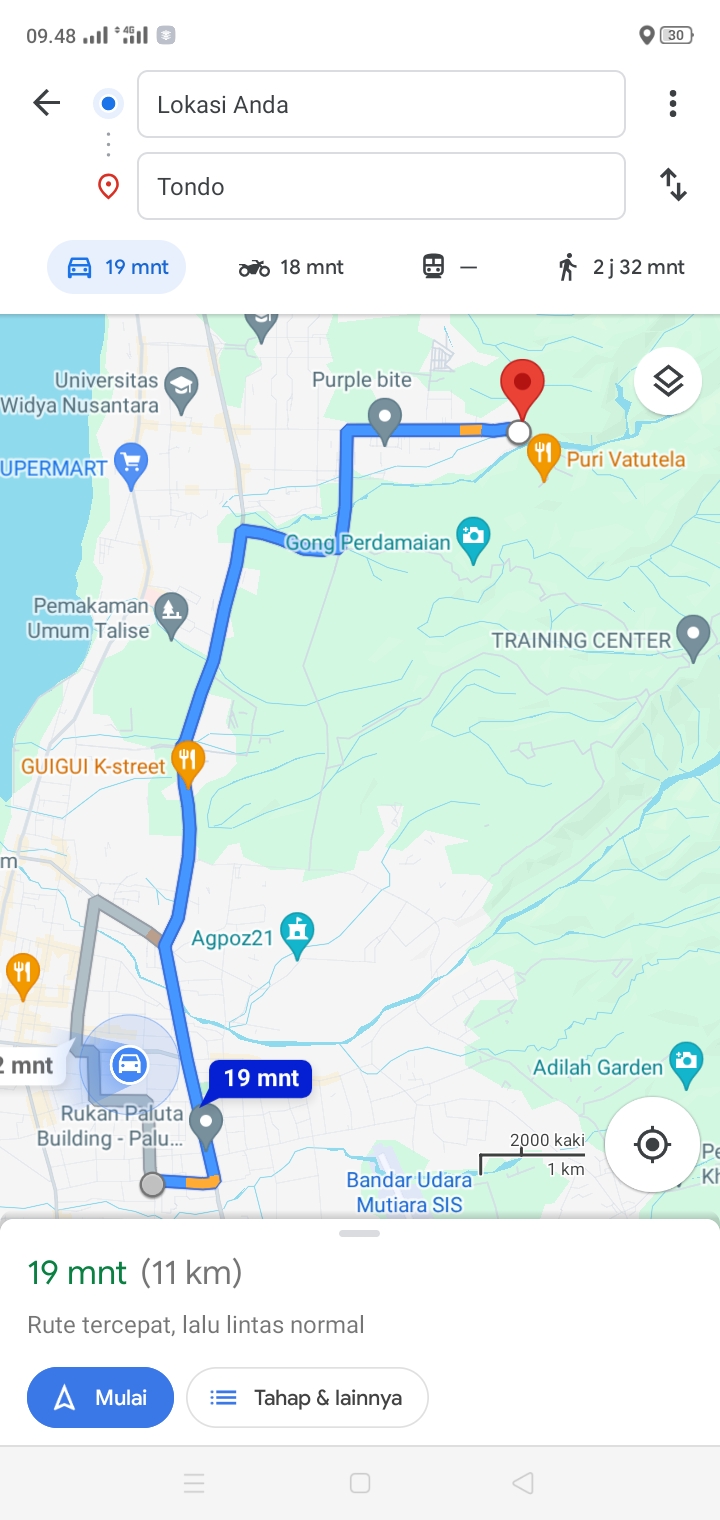Open the Agpoz21 place marker
Viewport: 720px width, 1520px height.
pos(297,934)
